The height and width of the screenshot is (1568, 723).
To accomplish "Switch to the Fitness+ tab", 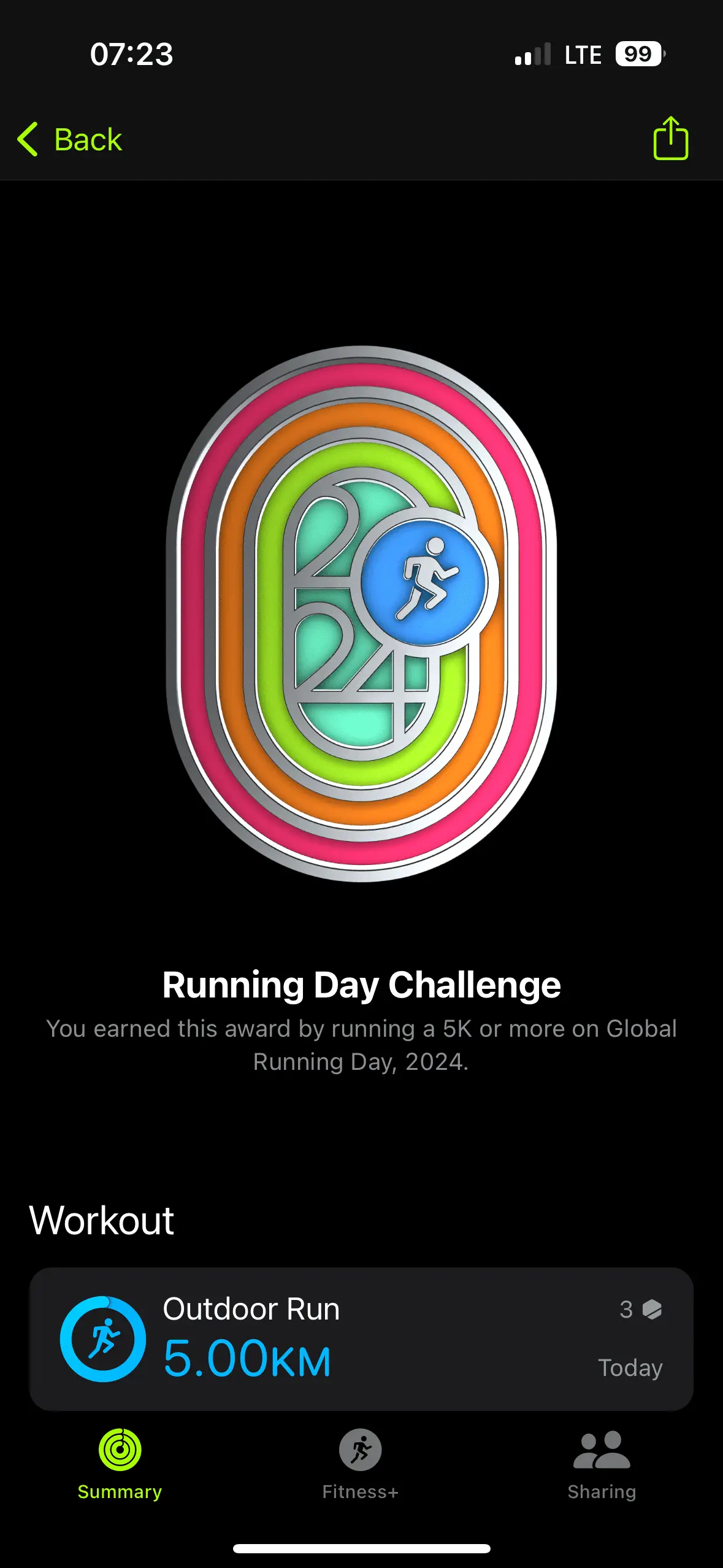I will point(361,1463).
